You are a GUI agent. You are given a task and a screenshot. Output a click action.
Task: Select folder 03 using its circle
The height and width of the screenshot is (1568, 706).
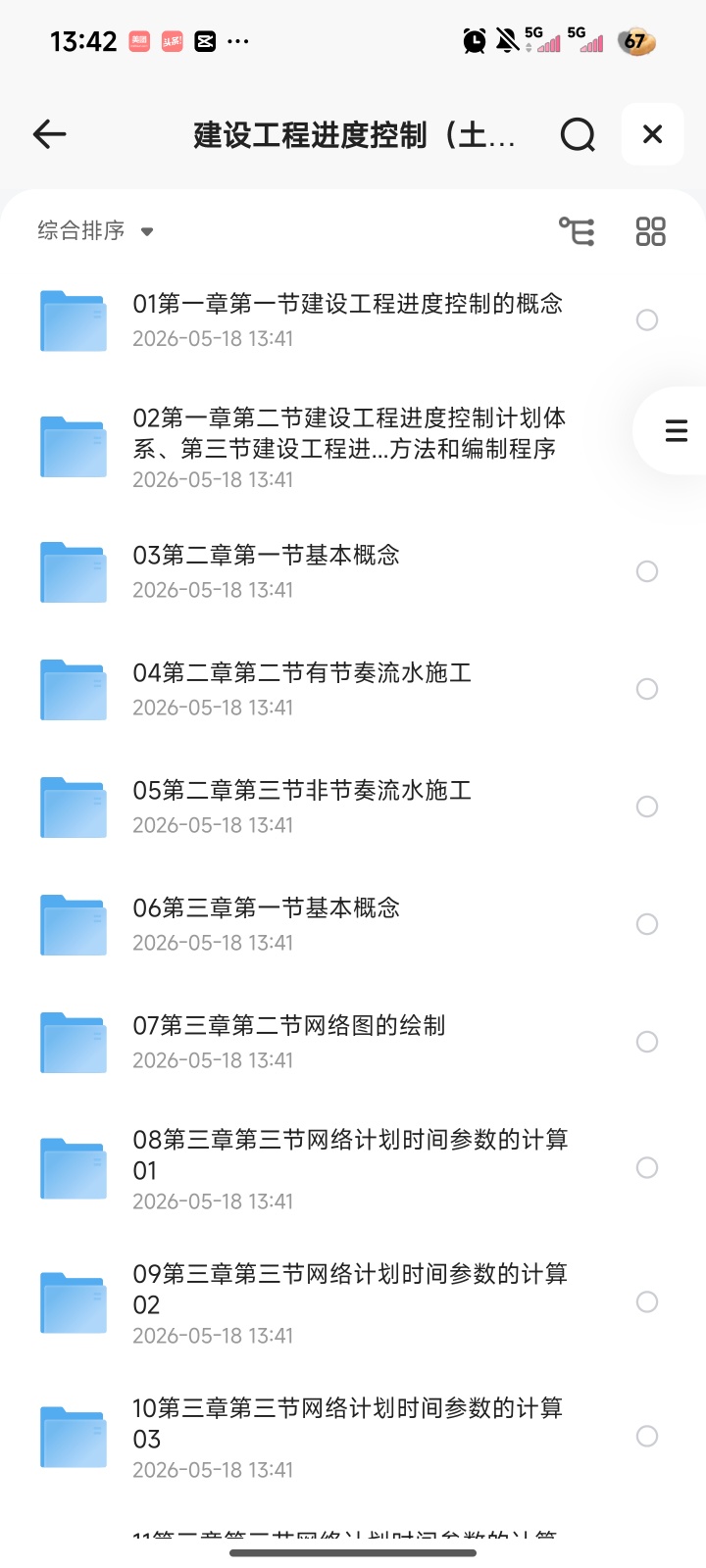coord(647,571)
